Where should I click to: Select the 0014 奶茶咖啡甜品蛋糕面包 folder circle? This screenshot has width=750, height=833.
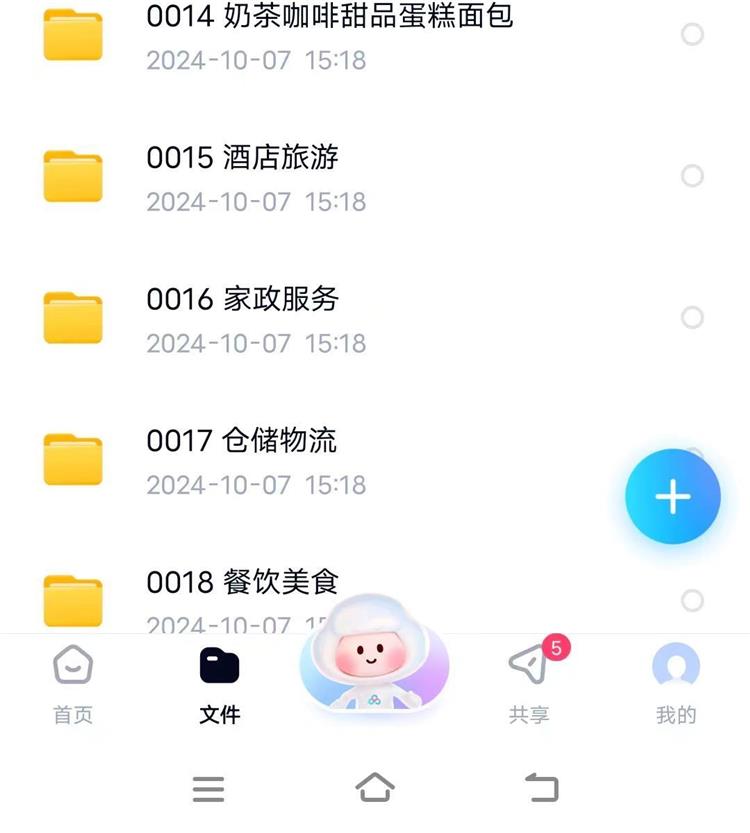tap(692, 35)
